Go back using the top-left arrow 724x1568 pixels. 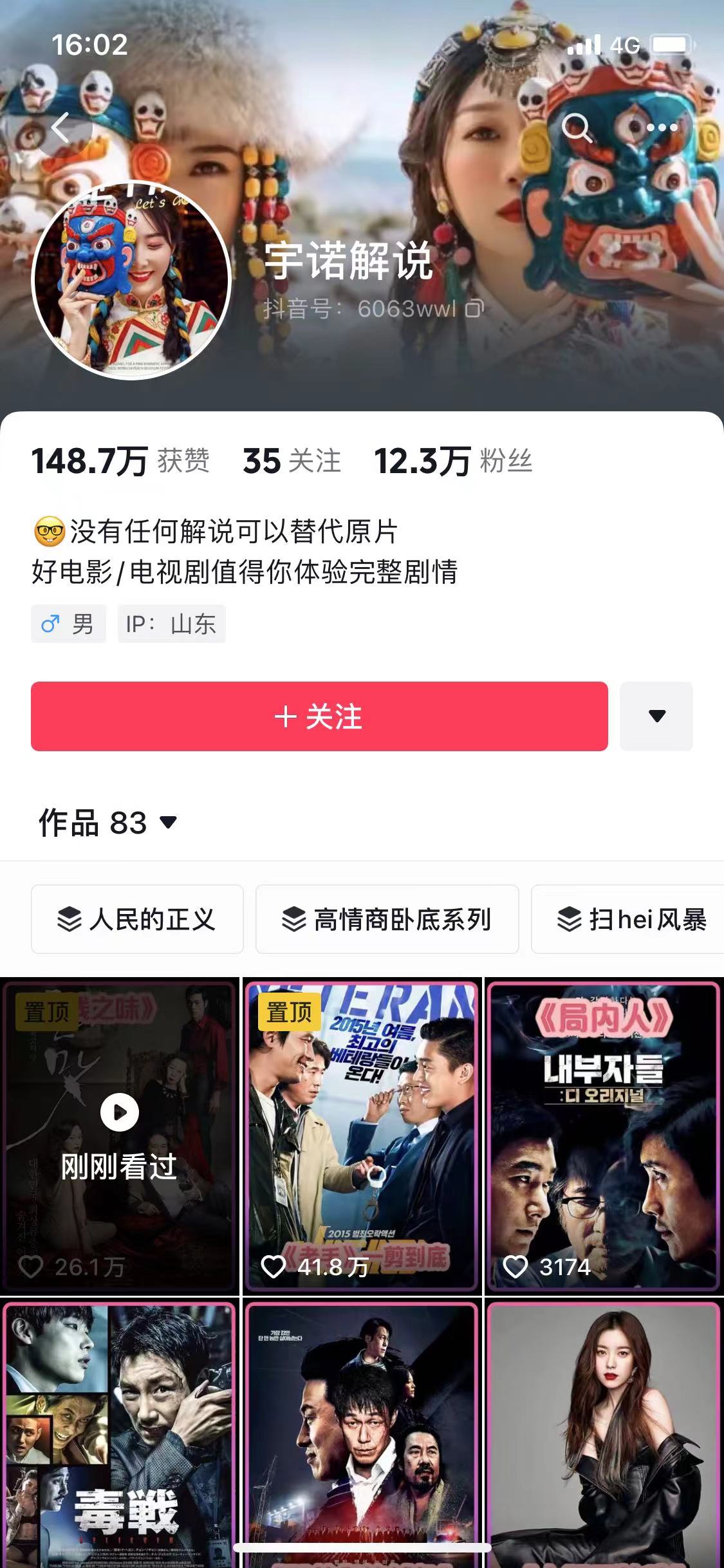coord(62,127)
